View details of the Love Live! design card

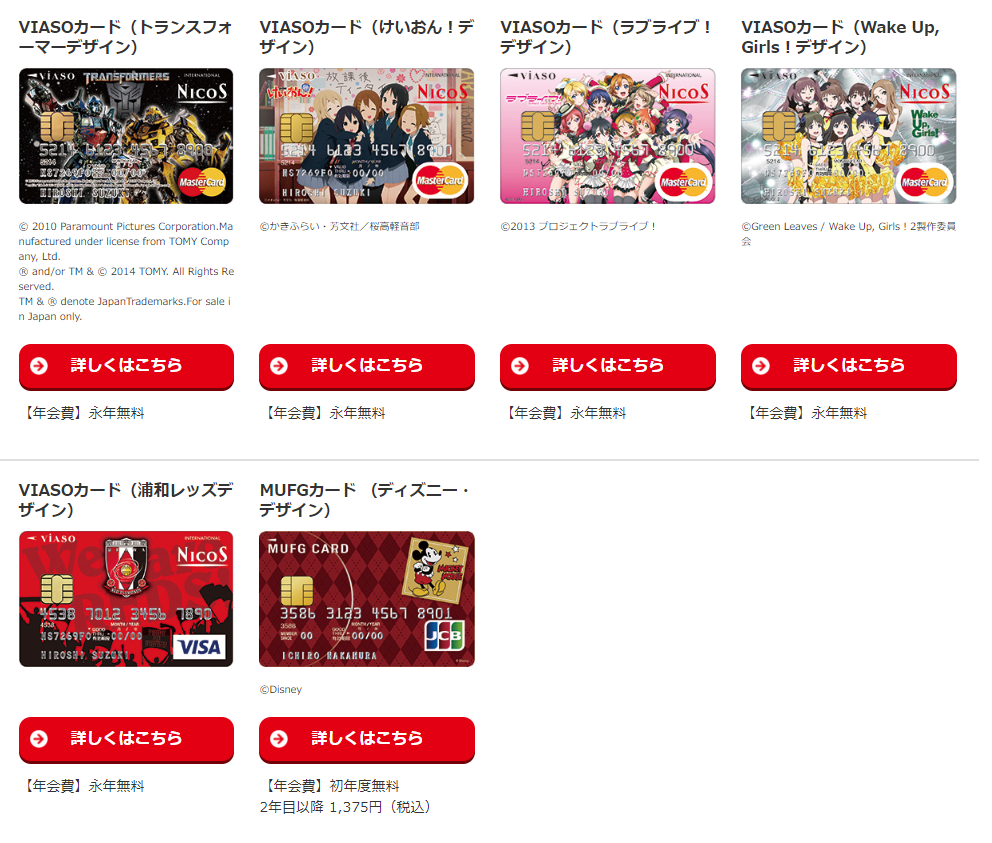pos(607,366)
